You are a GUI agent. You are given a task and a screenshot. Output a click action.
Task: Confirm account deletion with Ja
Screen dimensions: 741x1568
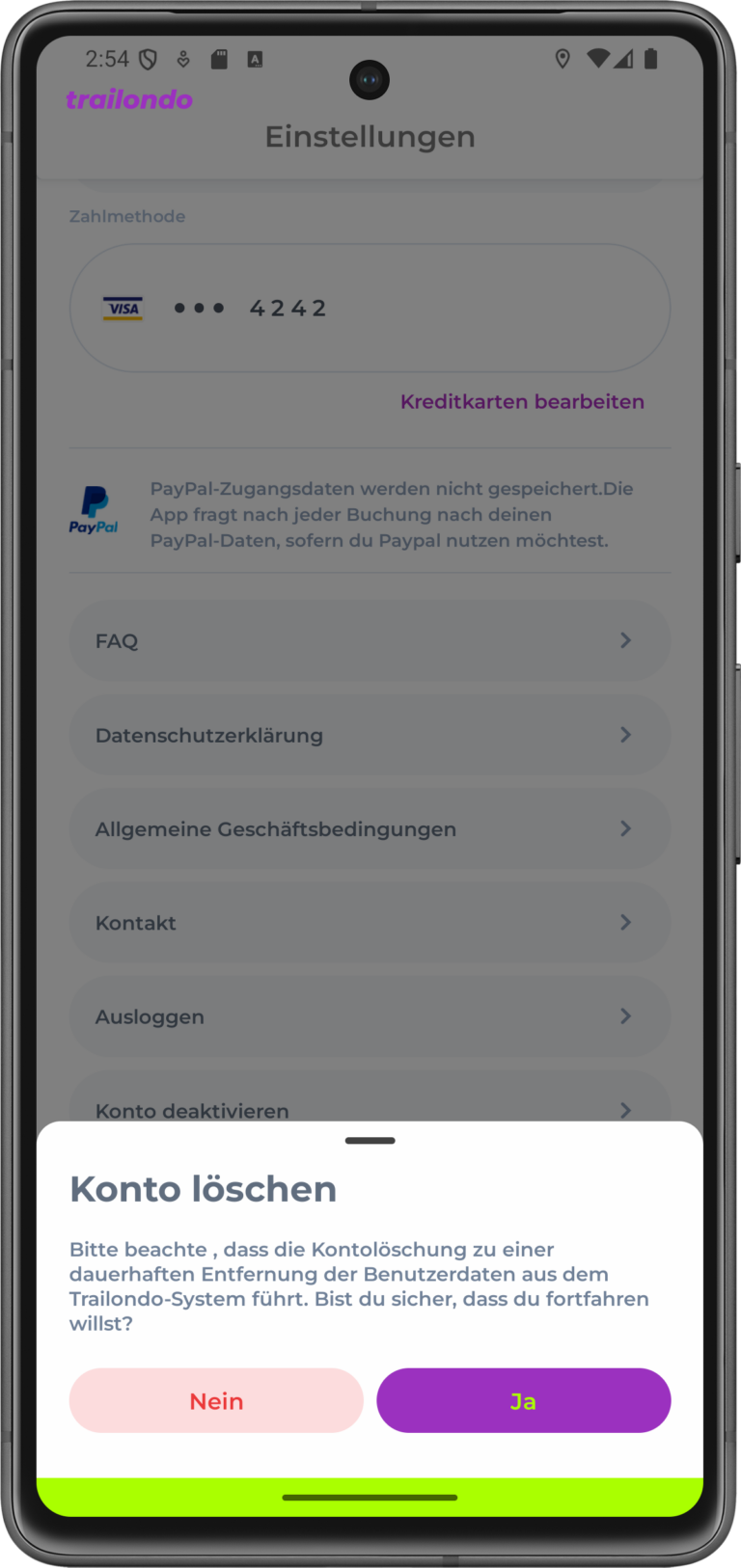523,1400
